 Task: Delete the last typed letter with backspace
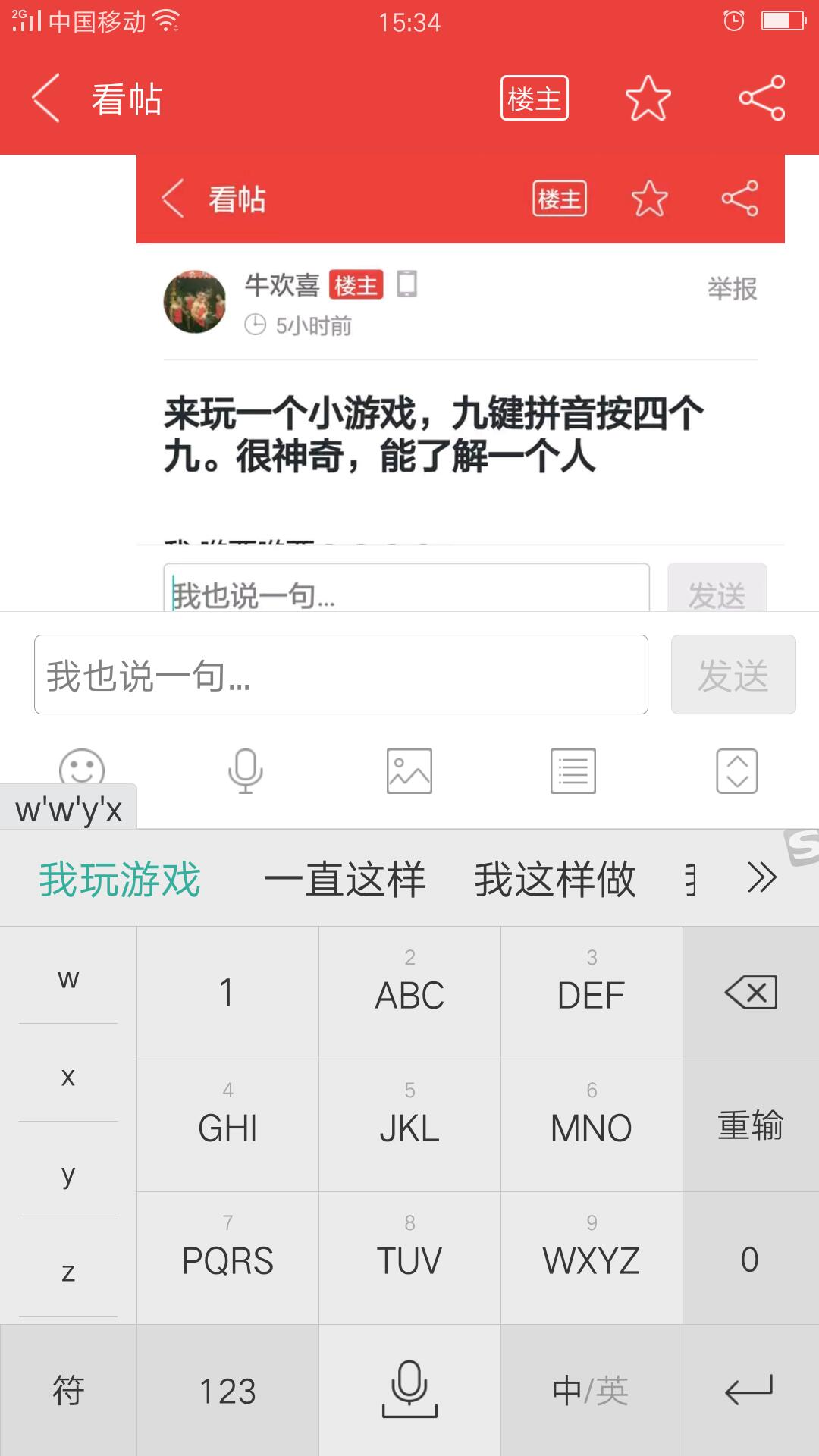751,993
